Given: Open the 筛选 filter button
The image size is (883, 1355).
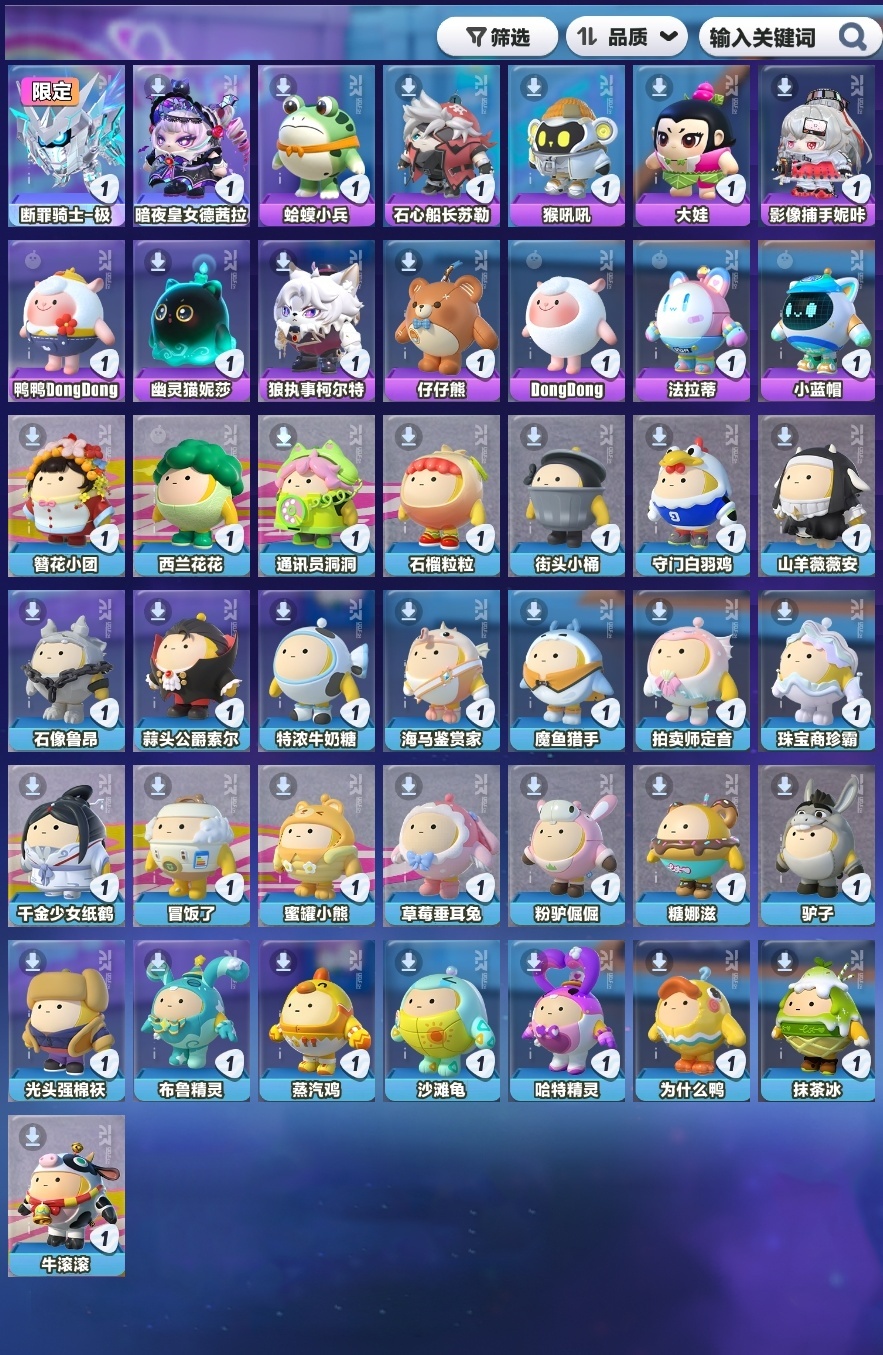Looking at the screenshot, I should coord(497,37).
